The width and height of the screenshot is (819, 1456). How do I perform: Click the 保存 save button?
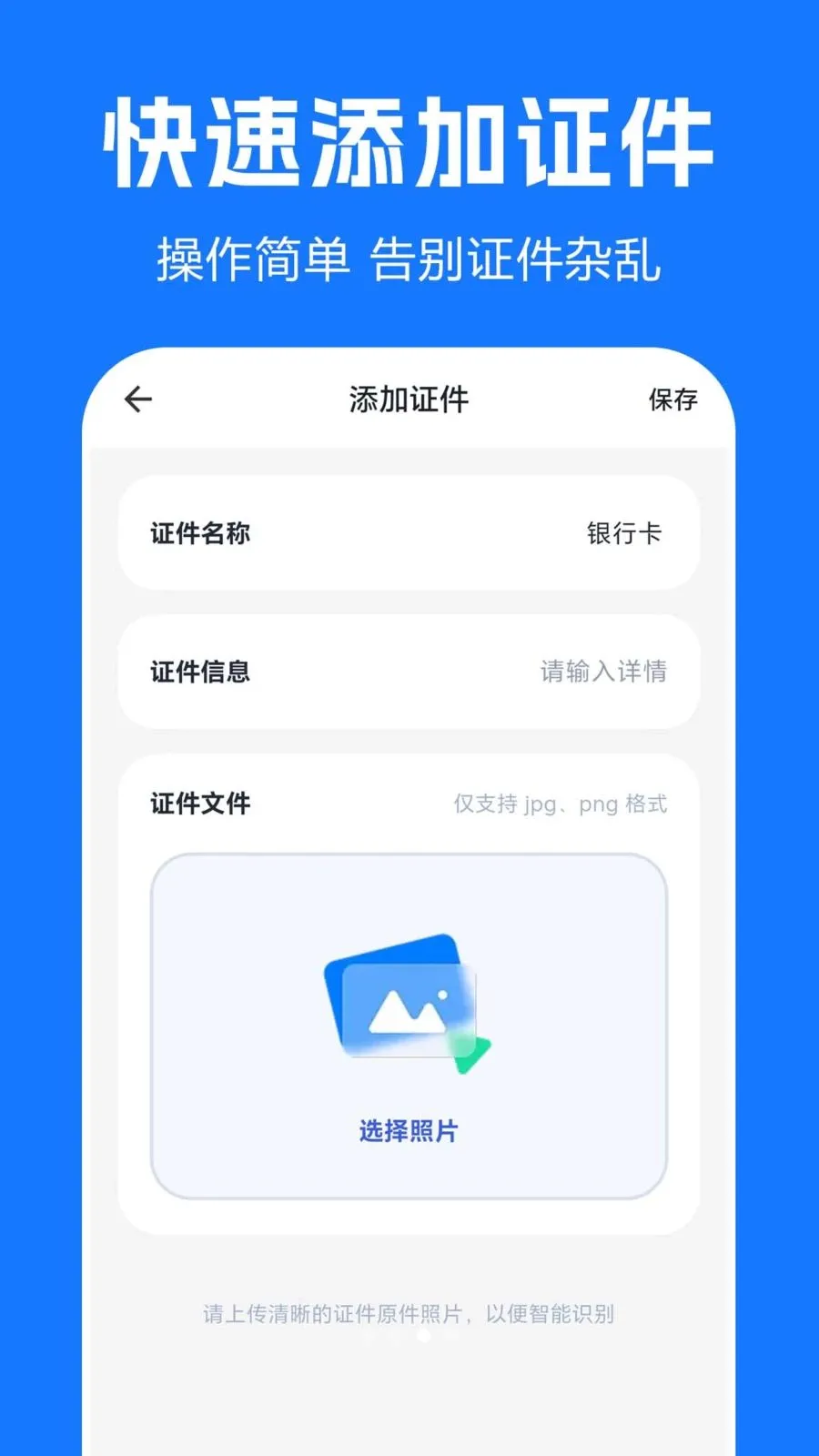(672, 398)
